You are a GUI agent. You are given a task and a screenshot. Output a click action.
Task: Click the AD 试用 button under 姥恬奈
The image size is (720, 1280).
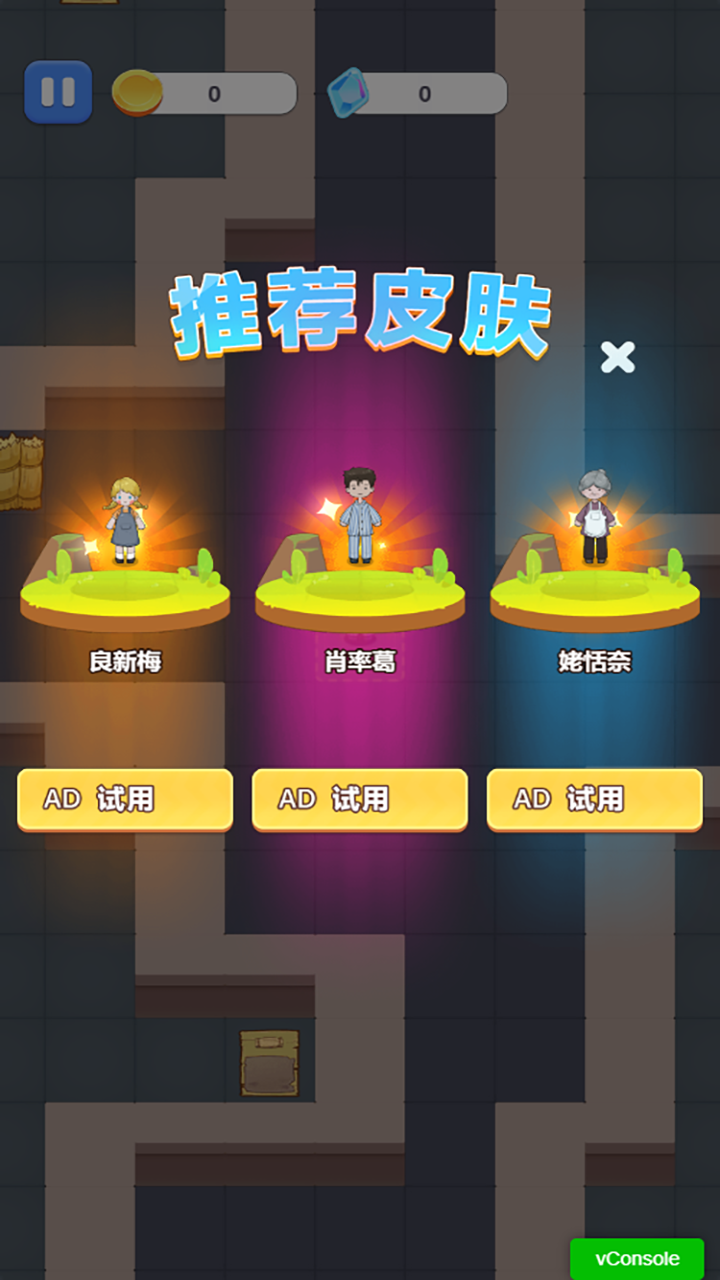pyautogui.click(x=594, y=800)
